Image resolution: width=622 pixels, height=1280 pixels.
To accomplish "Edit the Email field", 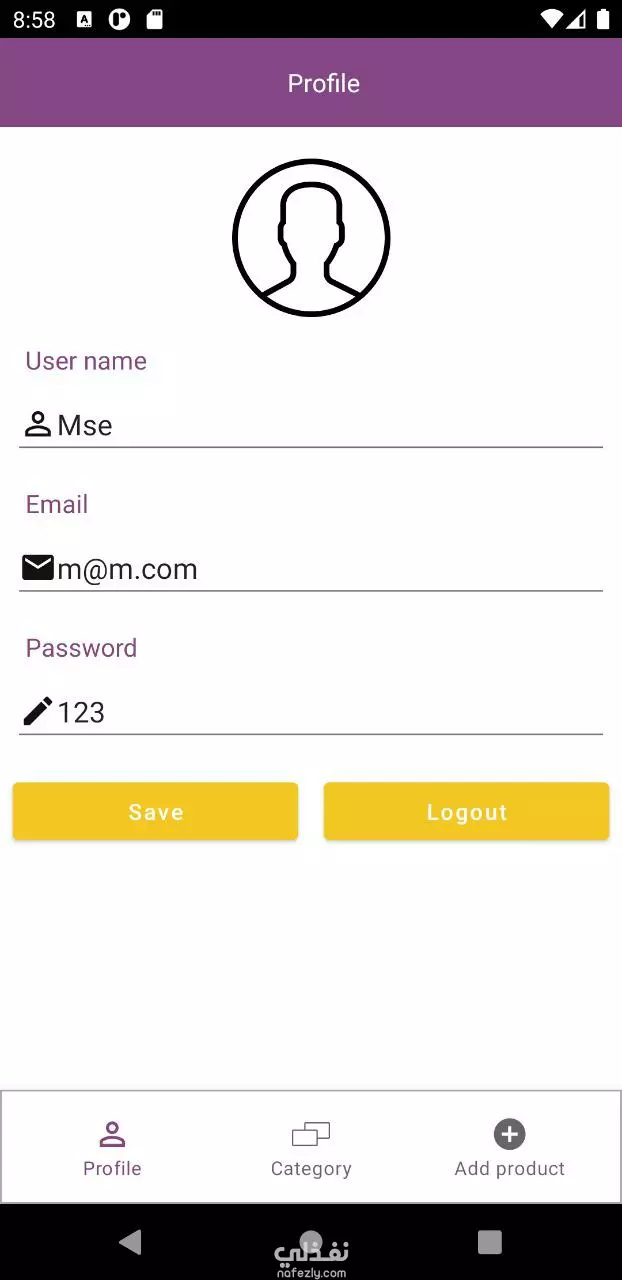I will pos(311,569).
